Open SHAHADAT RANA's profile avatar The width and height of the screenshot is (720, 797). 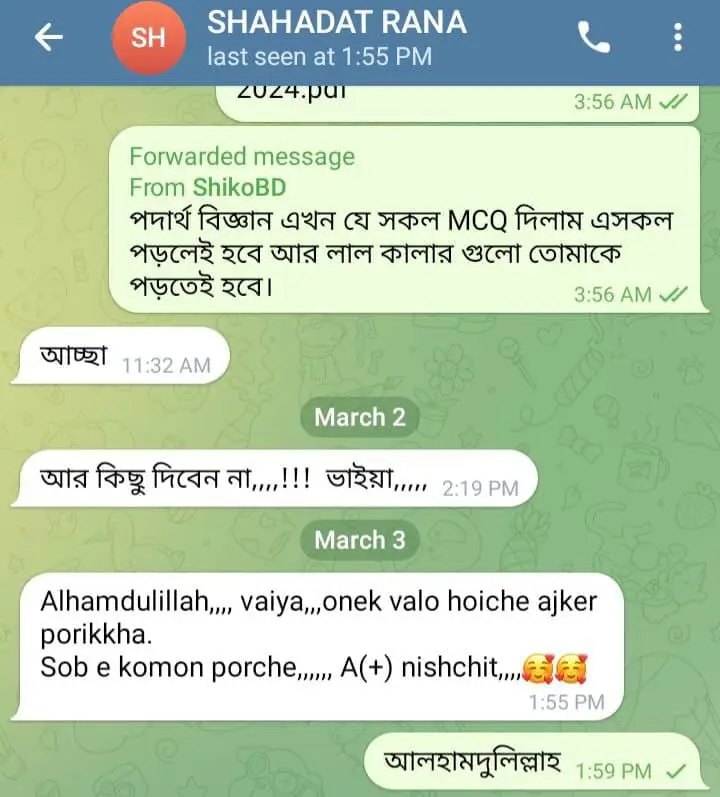148,38
